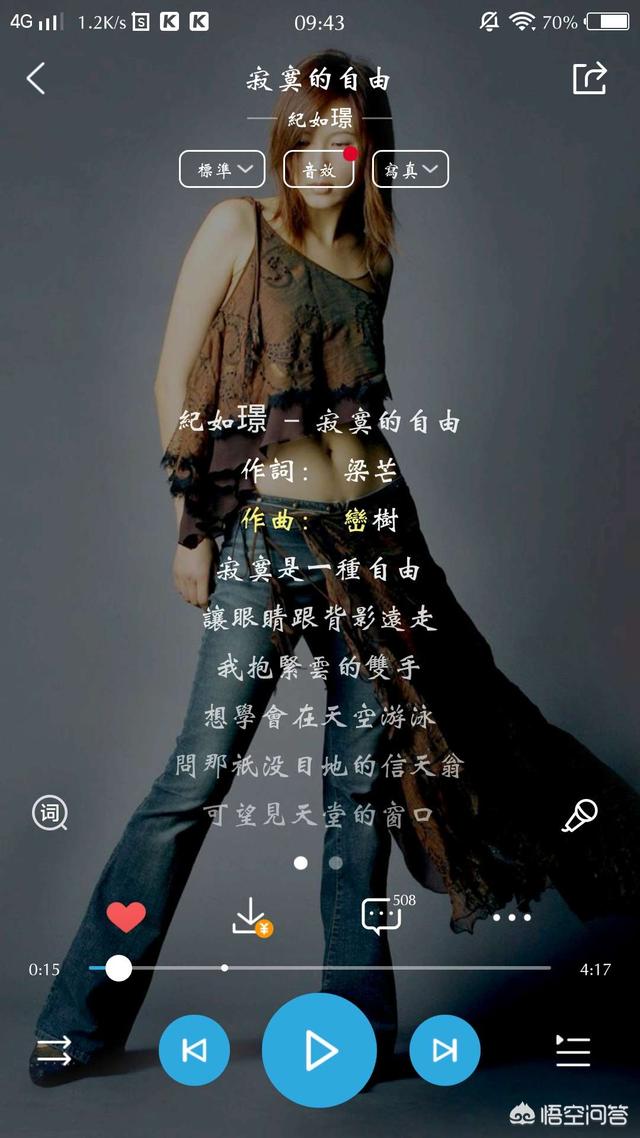The height and width of the screenshot is (1138, 640).
Task: Tap the 词 lyrics search icon
Action: pos(50,813)
